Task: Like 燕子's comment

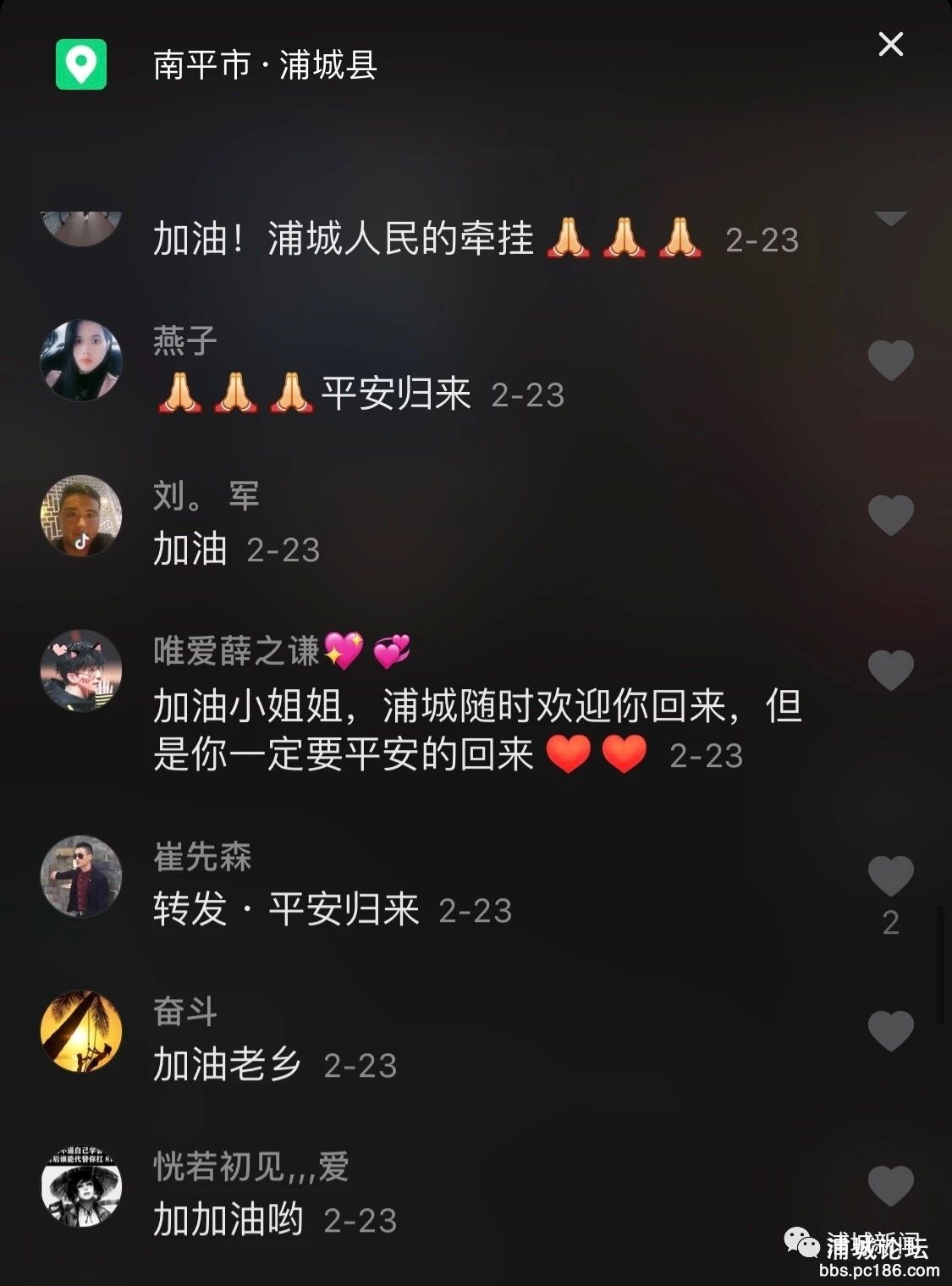Action: tap(890, 361)
